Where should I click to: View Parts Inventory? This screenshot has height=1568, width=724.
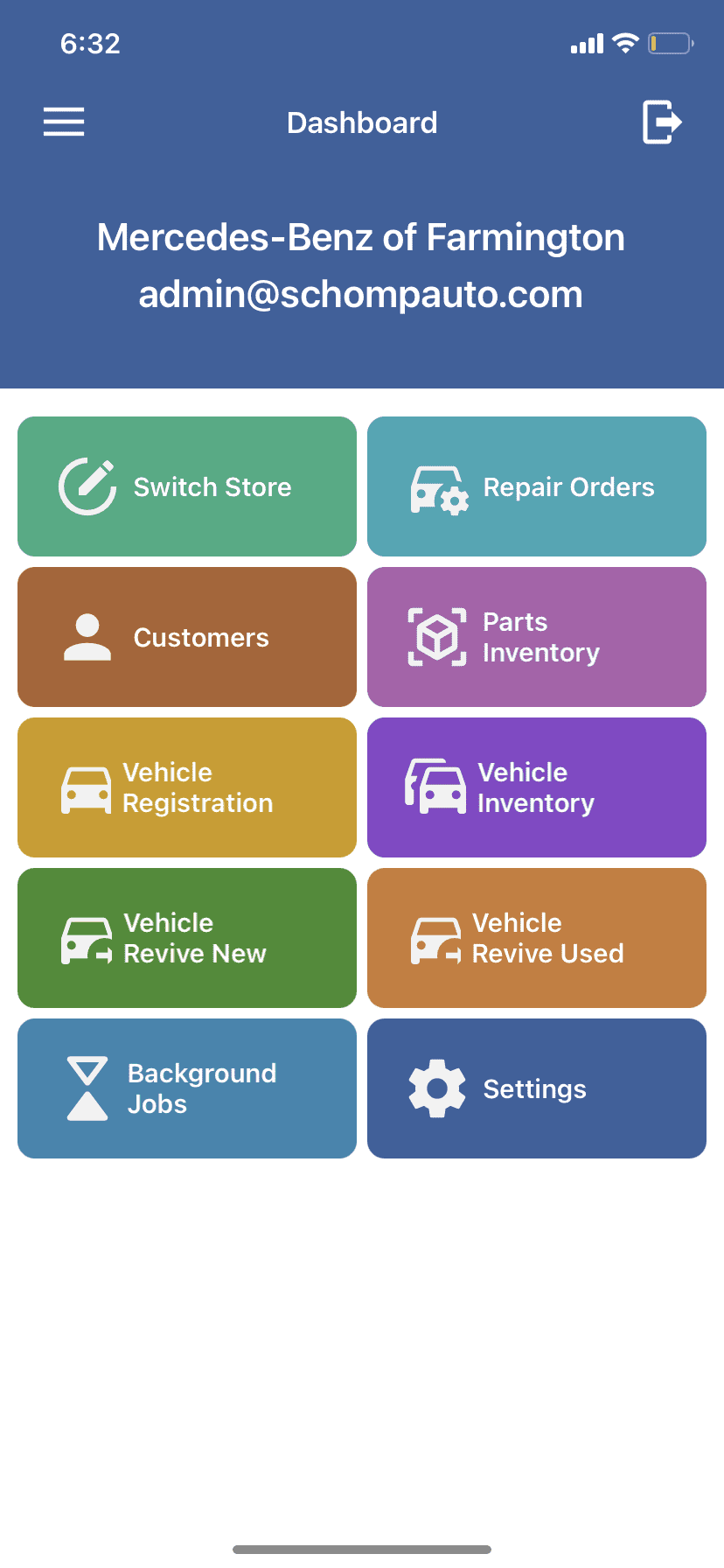pyautogui.click(x=537, y=637)
